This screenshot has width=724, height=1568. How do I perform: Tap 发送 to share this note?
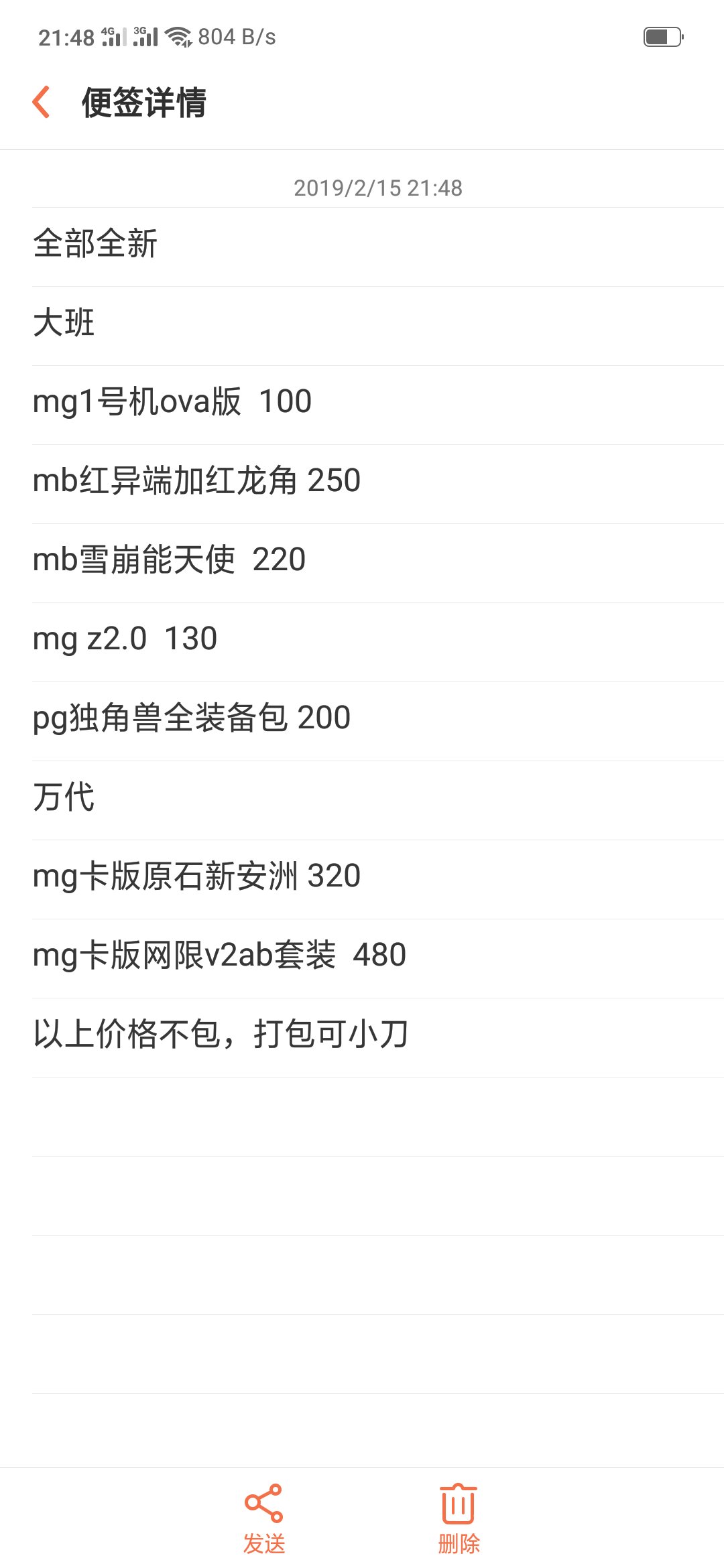coord(264,1518)
